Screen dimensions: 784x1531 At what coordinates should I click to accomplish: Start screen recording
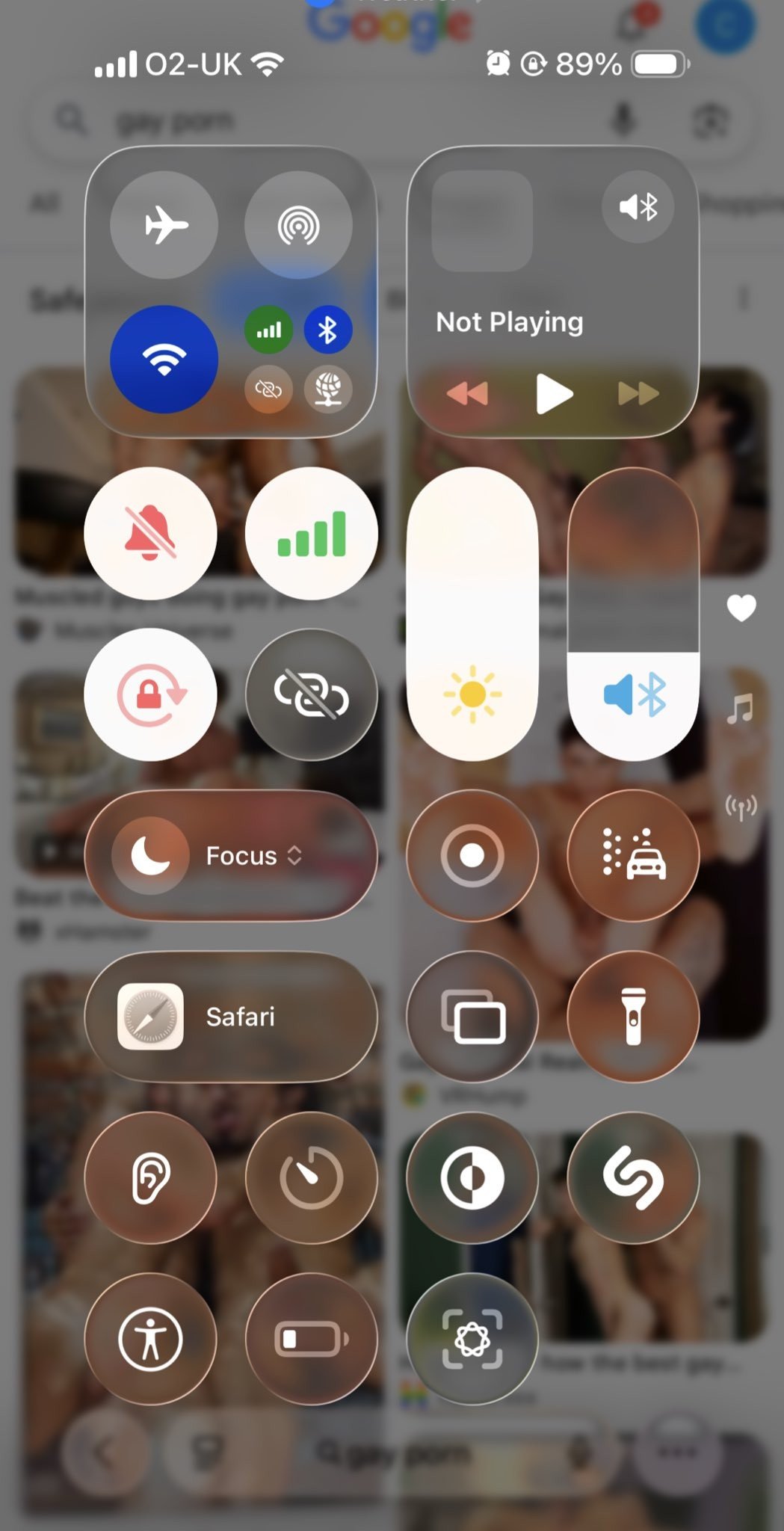[472, 855]
